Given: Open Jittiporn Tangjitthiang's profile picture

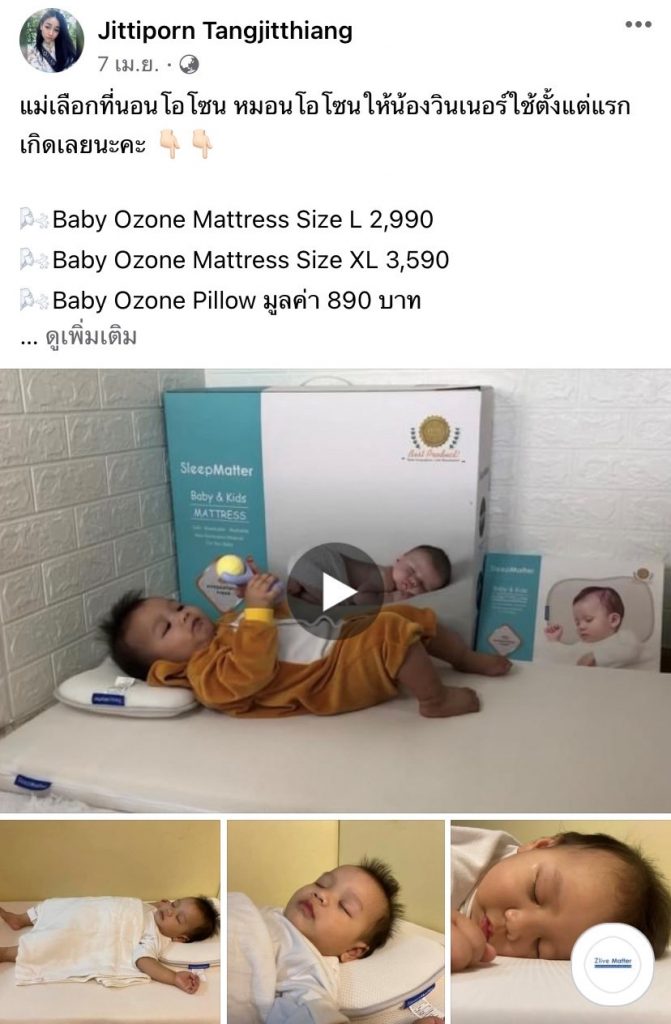Looking at the screenshot, I should pyautogui.click(x=51, y=40).
